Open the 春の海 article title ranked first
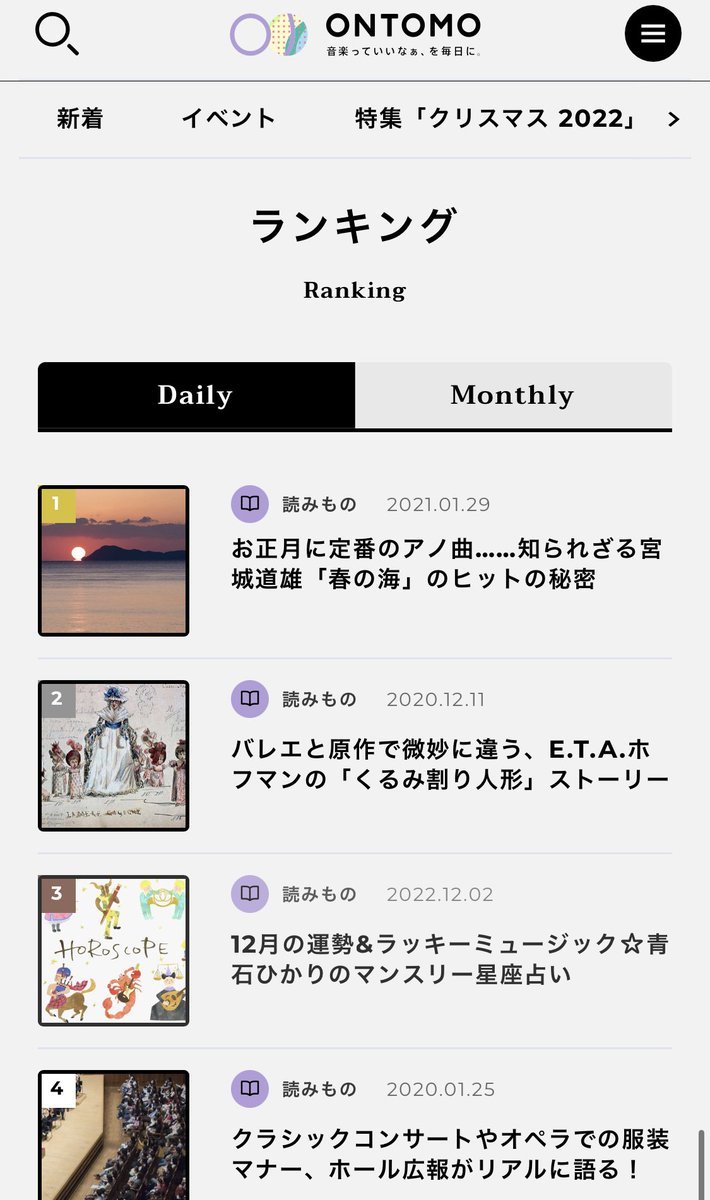710x1200 pixels. (446, 563)
